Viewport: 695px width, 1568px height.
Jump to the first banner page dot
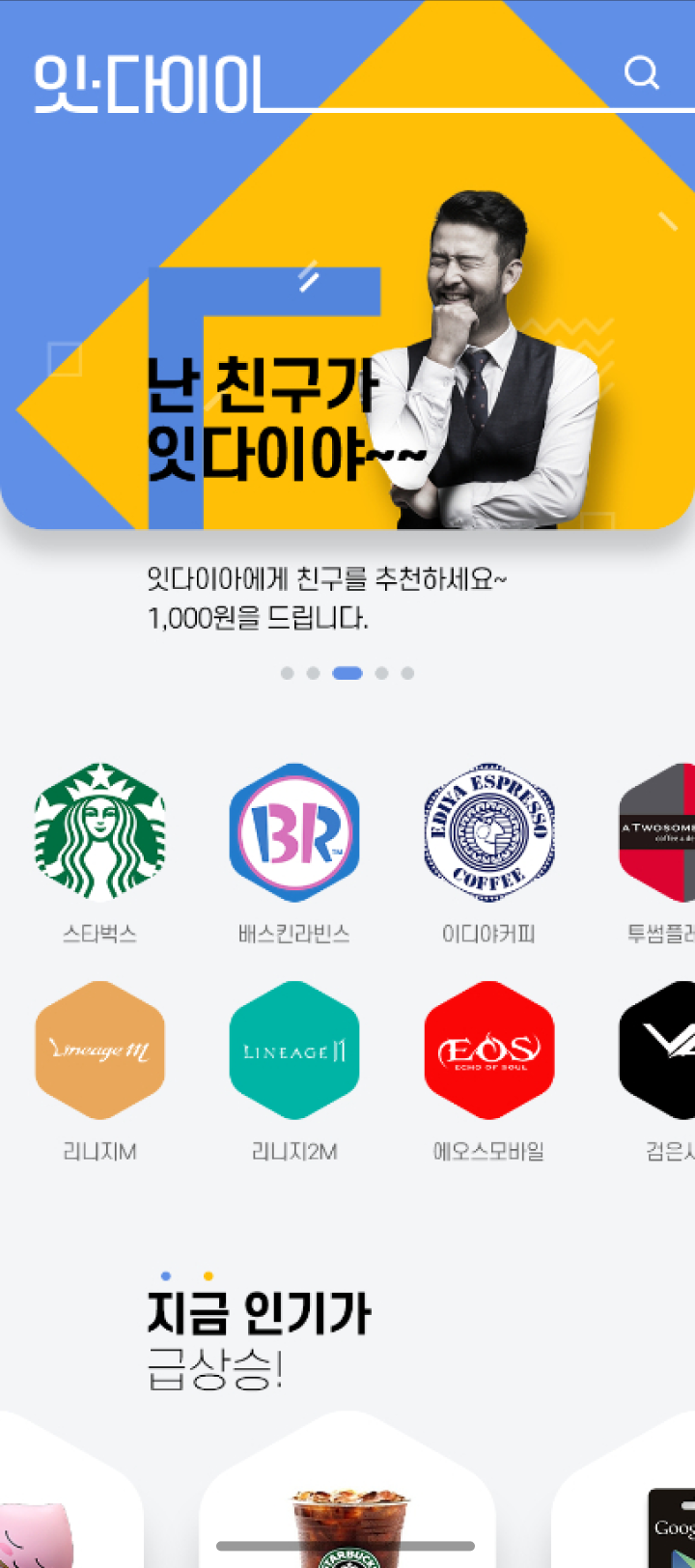[287, 673]
